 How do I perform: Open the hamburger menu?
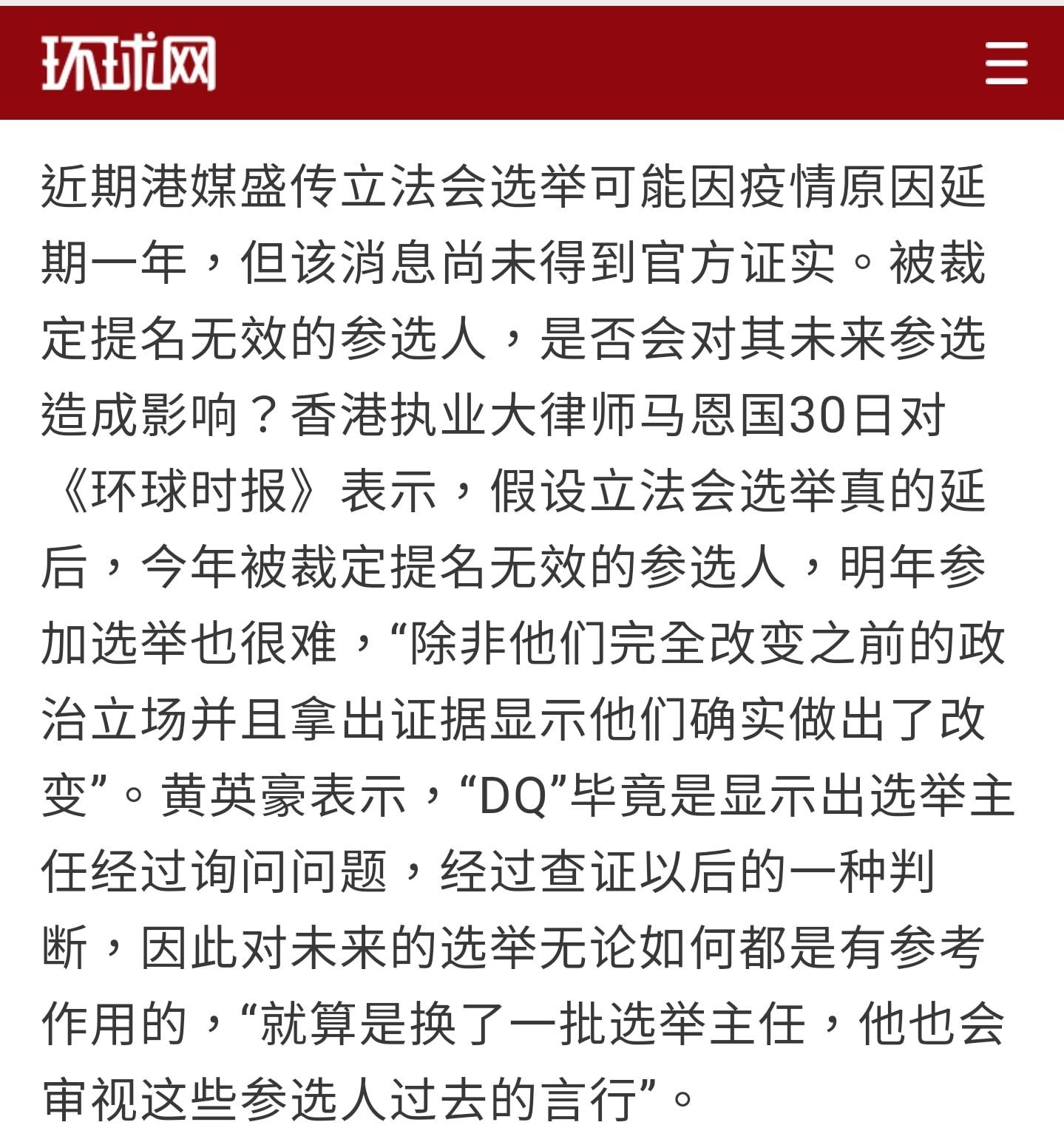pyautogui.click(x=1006, y=64)
